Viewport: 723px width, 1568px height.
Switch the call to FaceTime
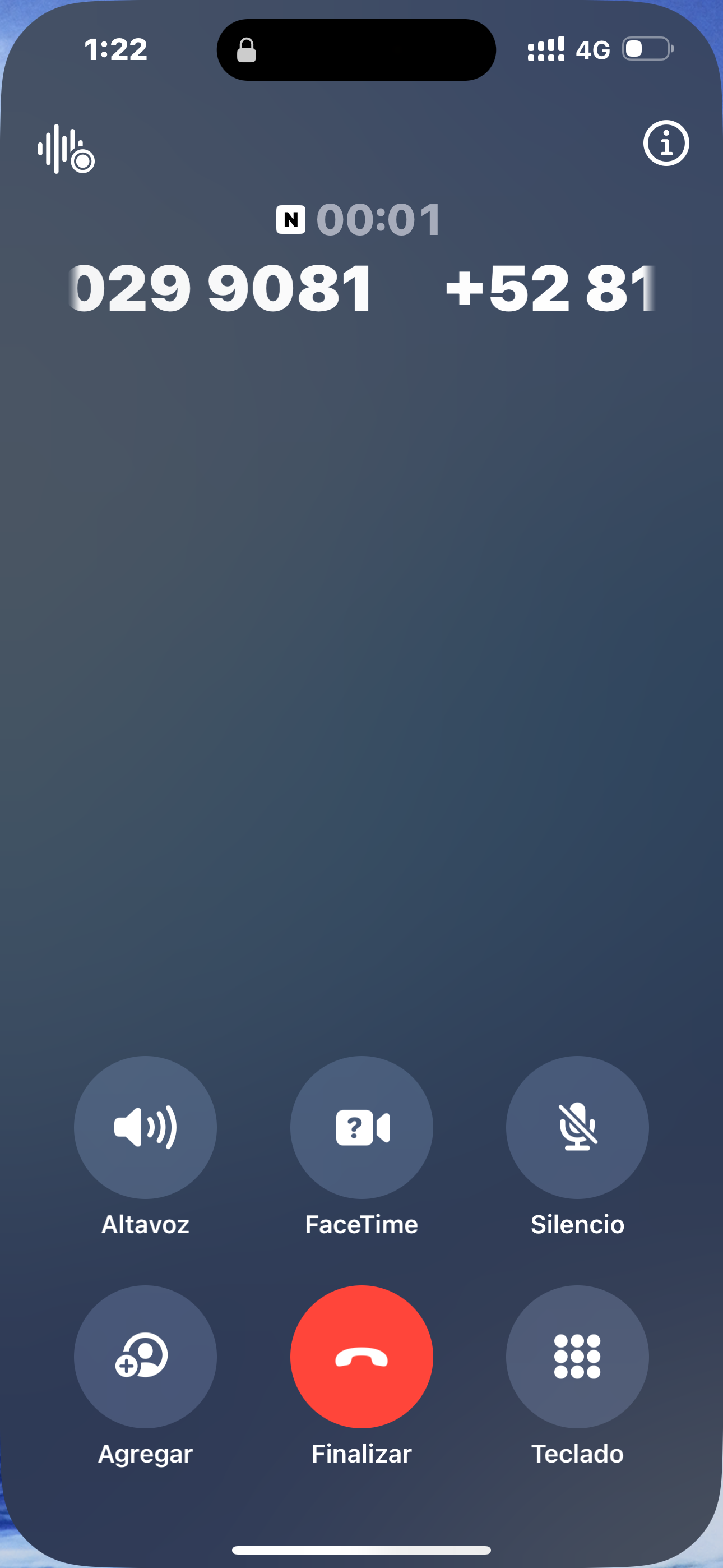[361, 1127]
